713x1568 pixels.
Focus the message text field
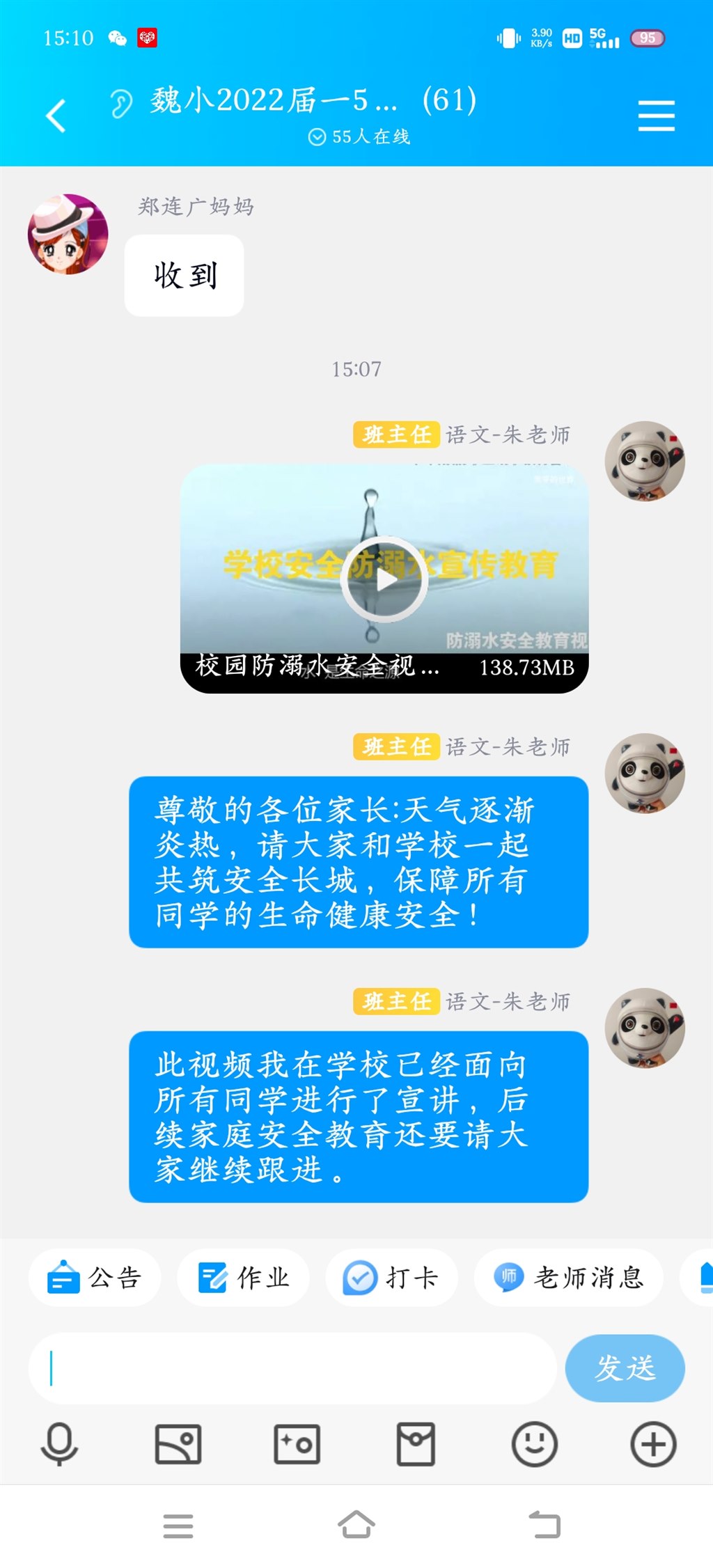pyautogui.click(x=292, y=1368)
